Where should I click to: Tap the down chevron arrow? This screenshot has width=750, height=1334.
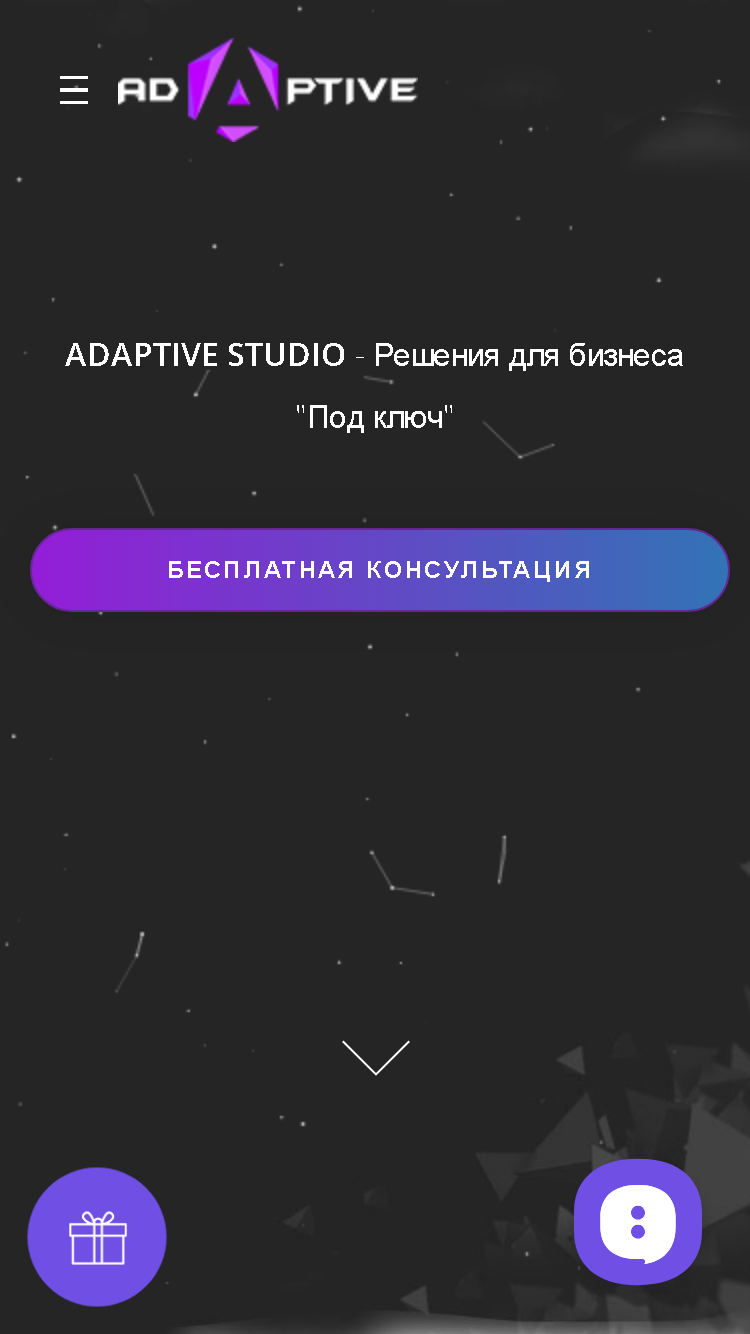click(x=376, y=1057)
